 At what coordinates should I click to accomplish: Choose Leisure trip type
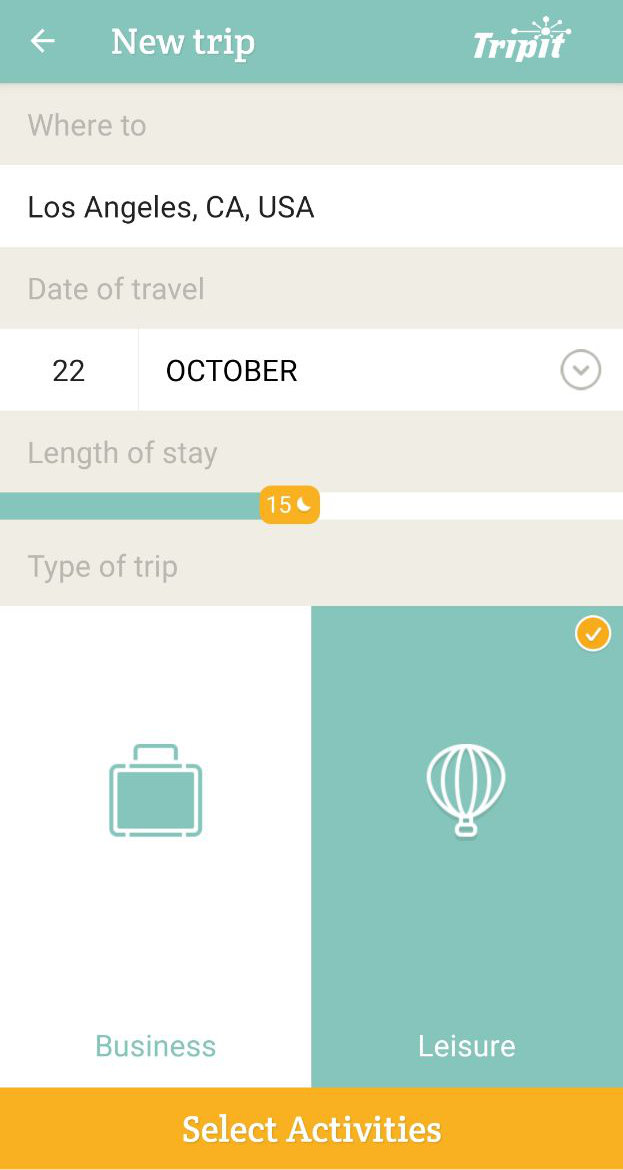pyautogui.click(x=467, y=846)
